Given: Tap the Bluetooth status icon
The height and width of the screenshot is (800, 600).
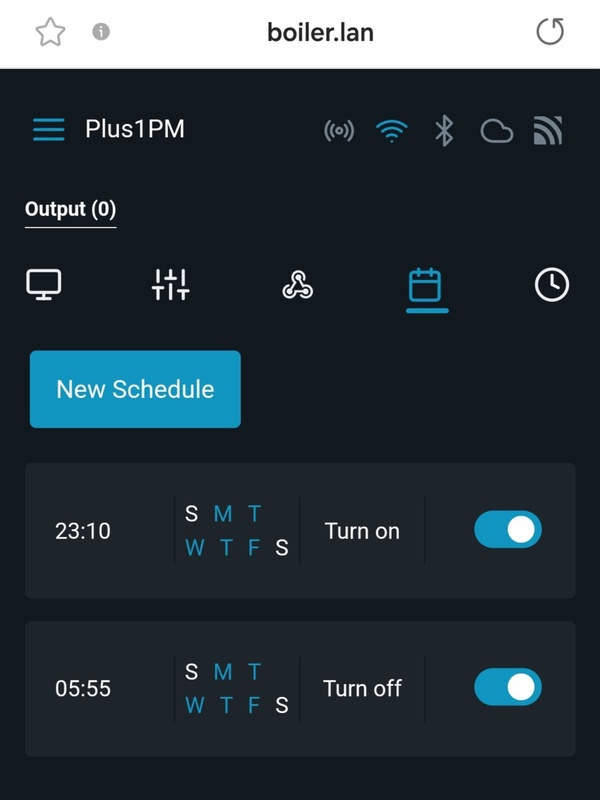Looking at the screenshot, I should pyautogui.click(x=444, y=131).
